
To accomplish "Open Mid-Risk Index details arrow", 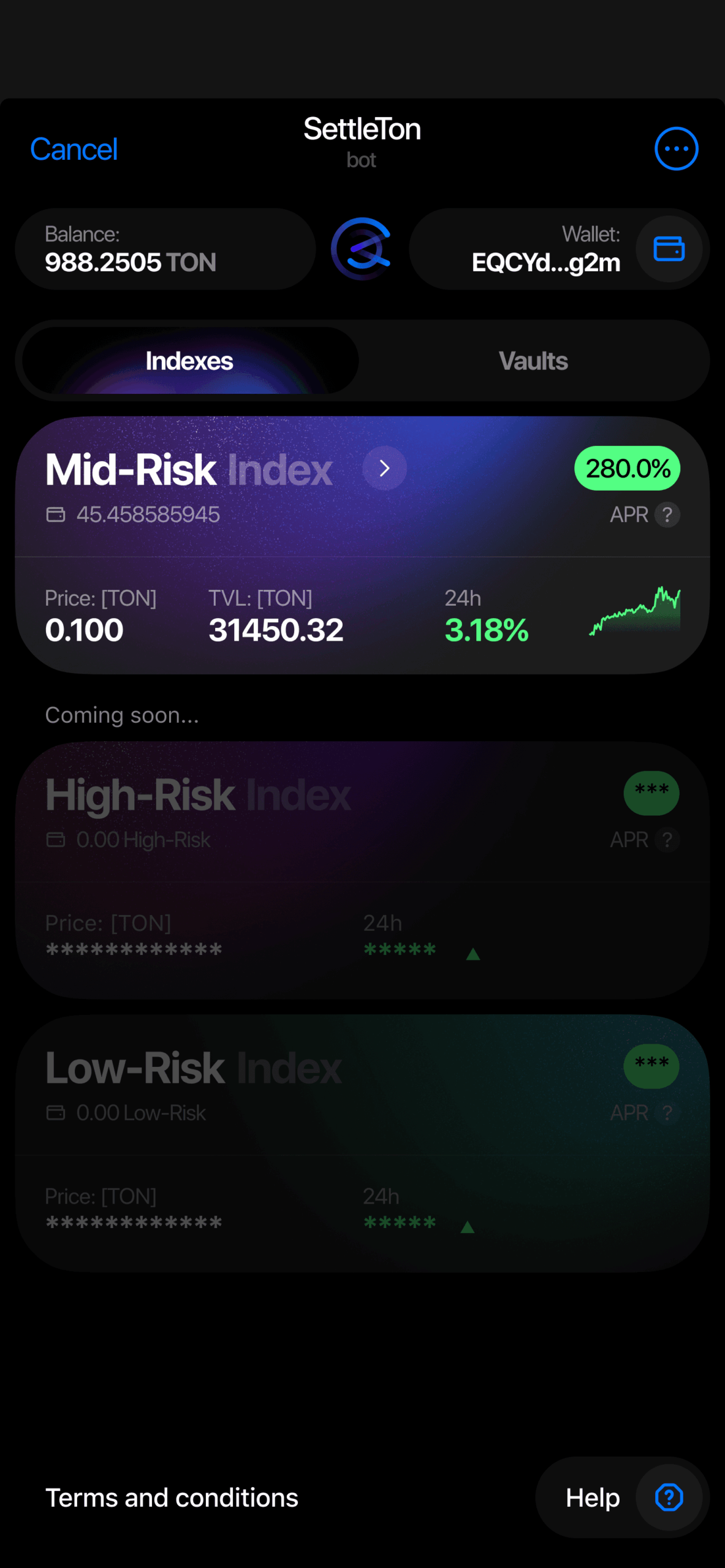I will [384, 469].
